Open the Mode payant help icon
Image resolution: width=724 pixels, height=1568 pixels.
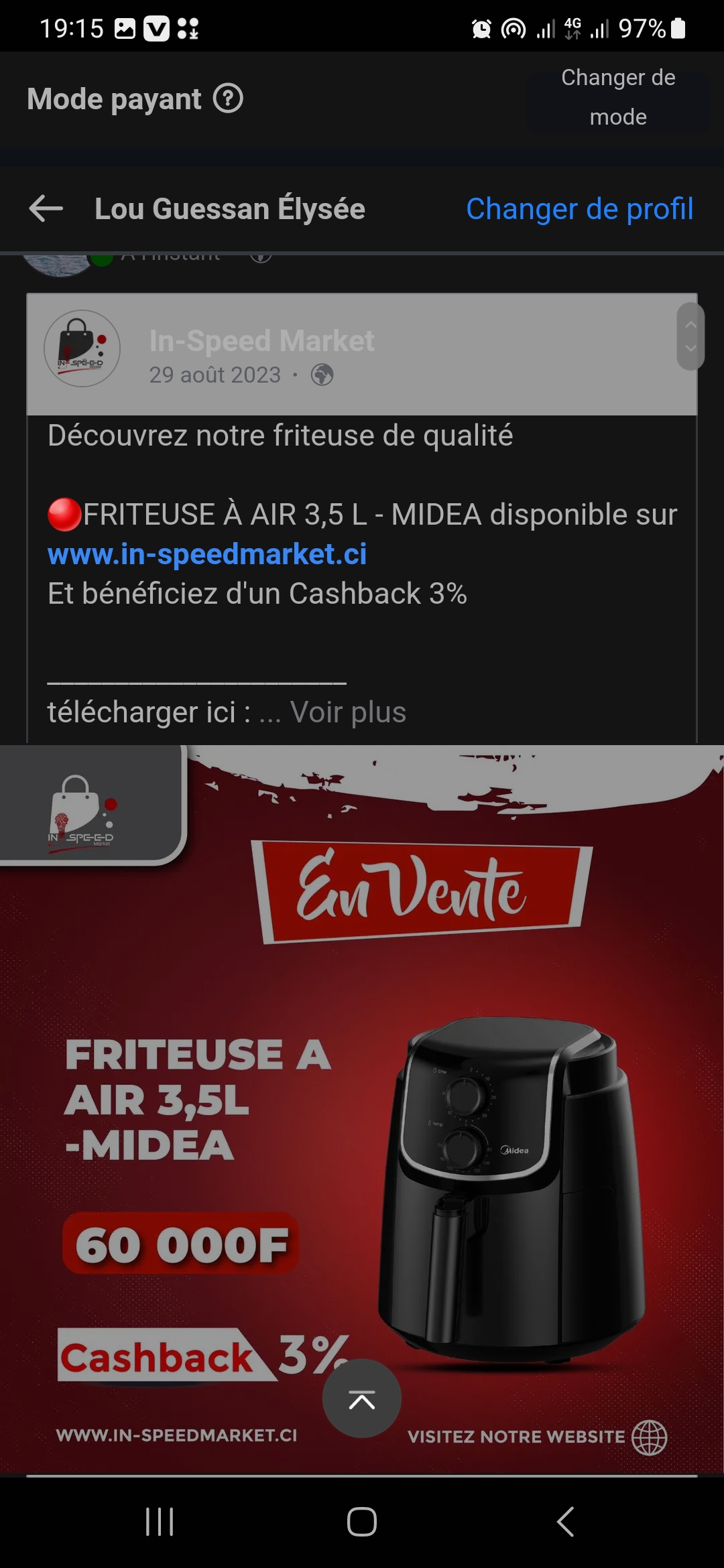pyautogui.click(x=228, y=99)
